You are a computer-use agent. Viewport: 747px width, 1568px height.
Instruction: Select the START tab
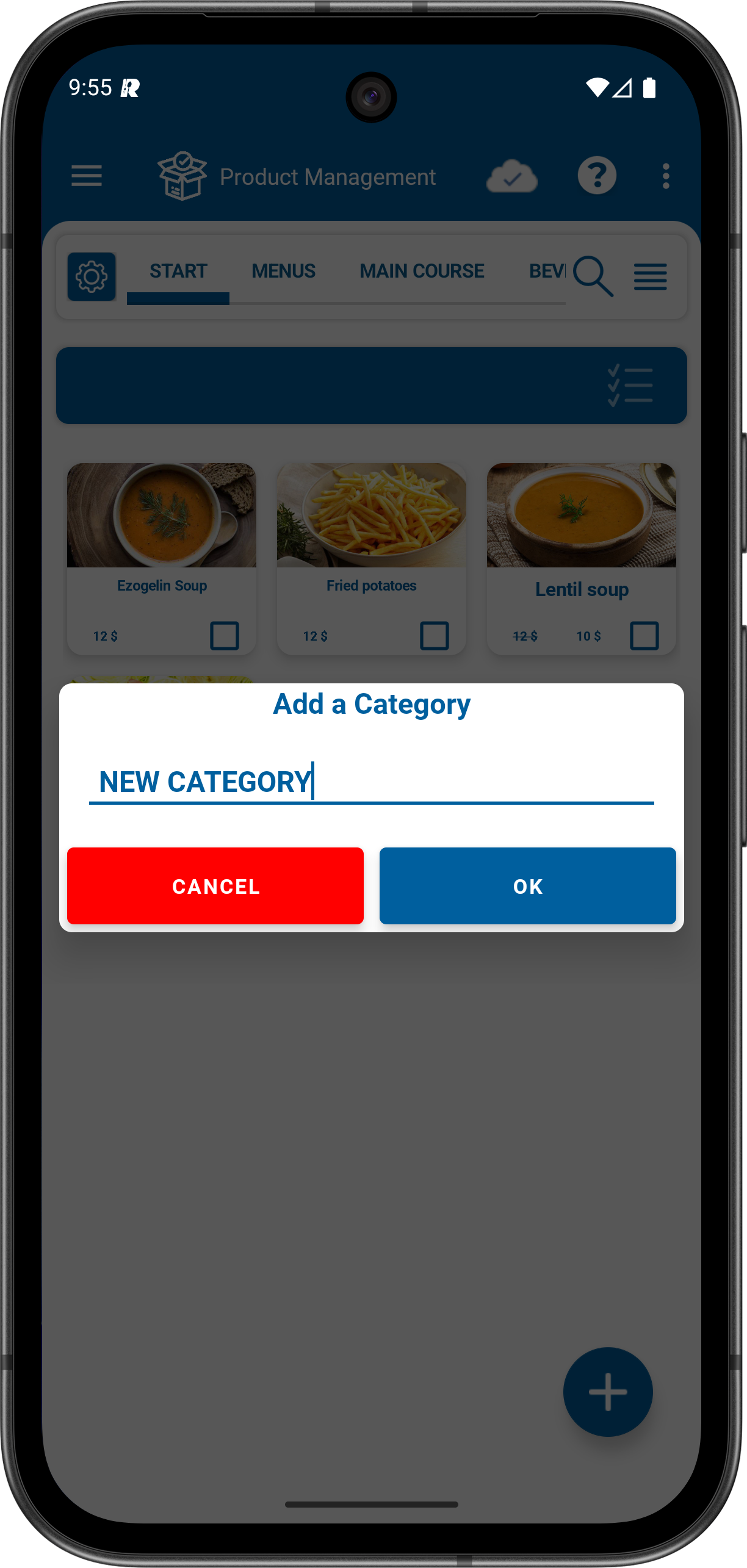[178, 272]
